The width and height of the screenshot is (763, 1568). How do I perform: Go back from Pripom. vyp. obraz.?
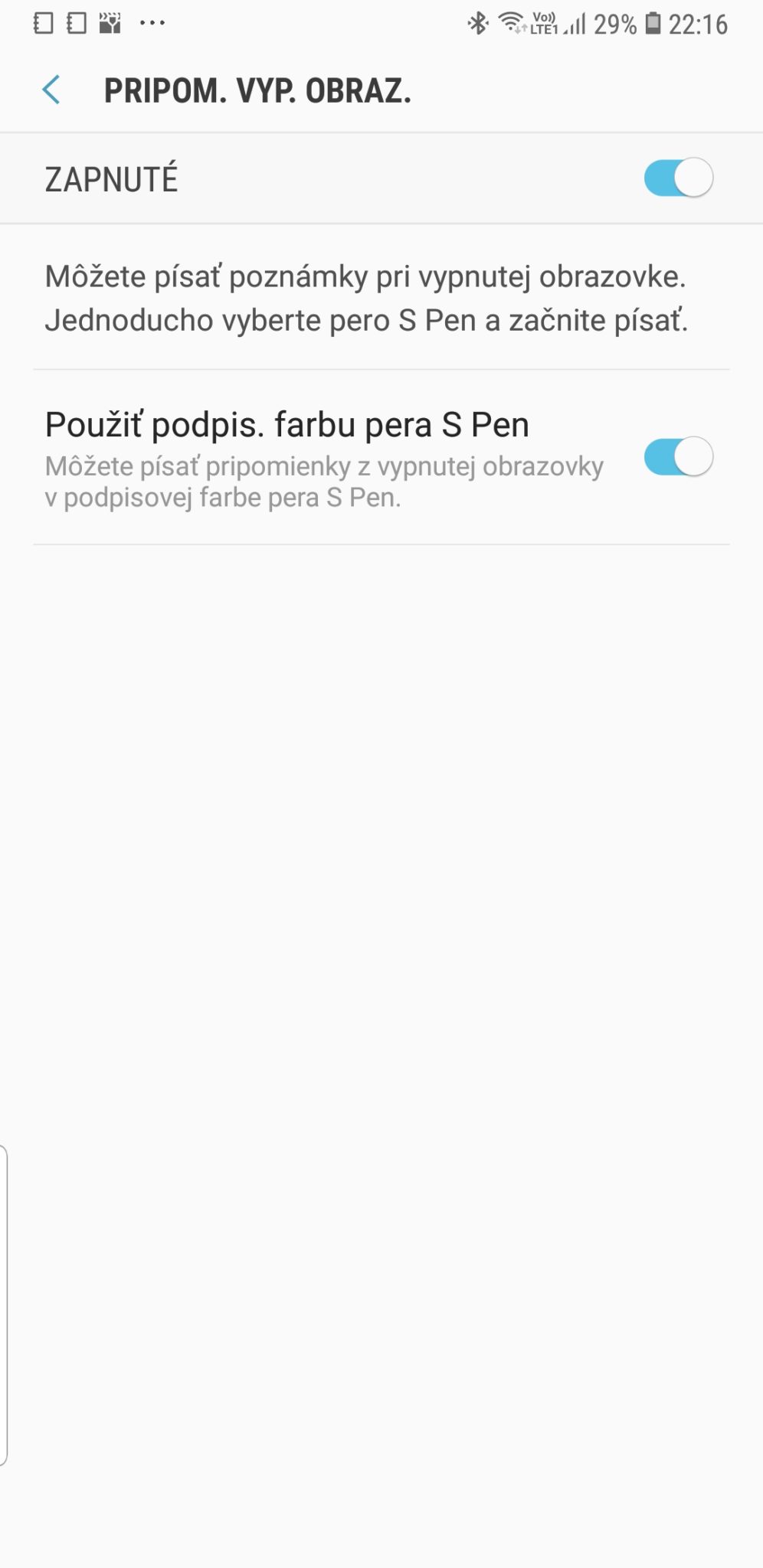click(x=51, y=90)
